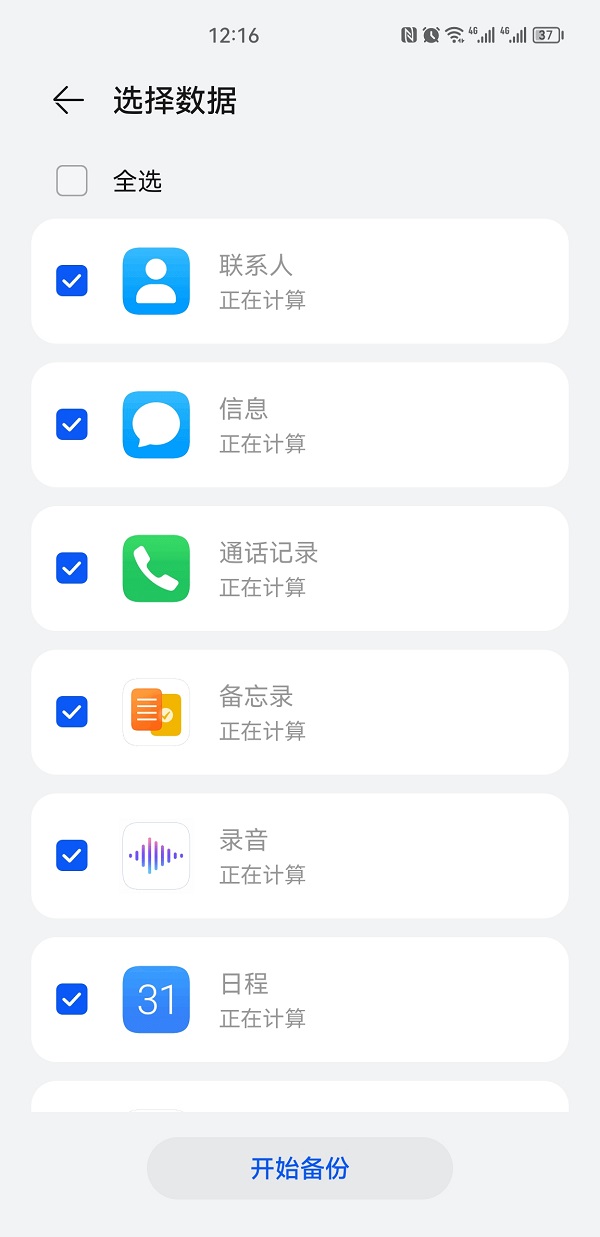600x1237 pixels.
Task: Deselect the 日程 checkbox
Action: tap(72, 999)
